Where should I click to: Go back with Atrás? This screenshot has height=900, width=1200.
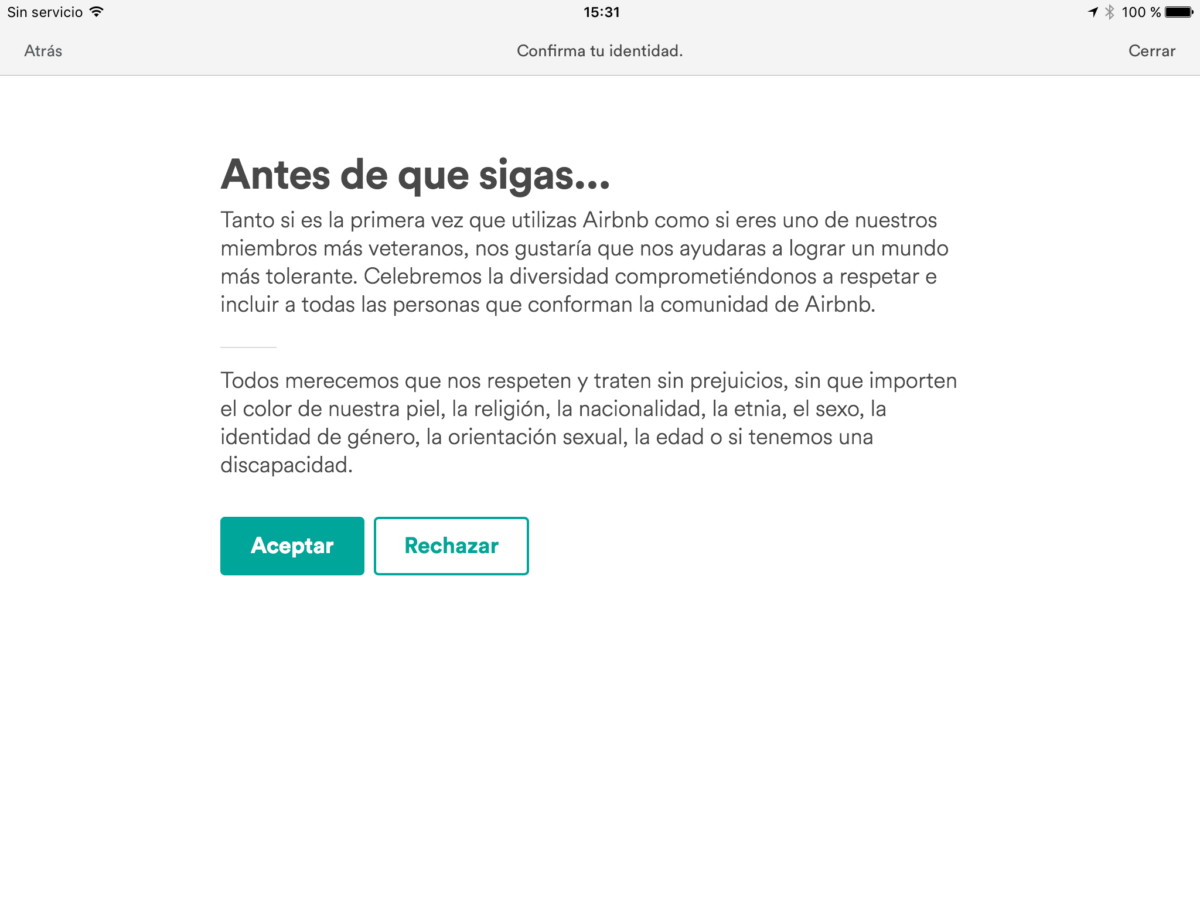pos(43,50)
